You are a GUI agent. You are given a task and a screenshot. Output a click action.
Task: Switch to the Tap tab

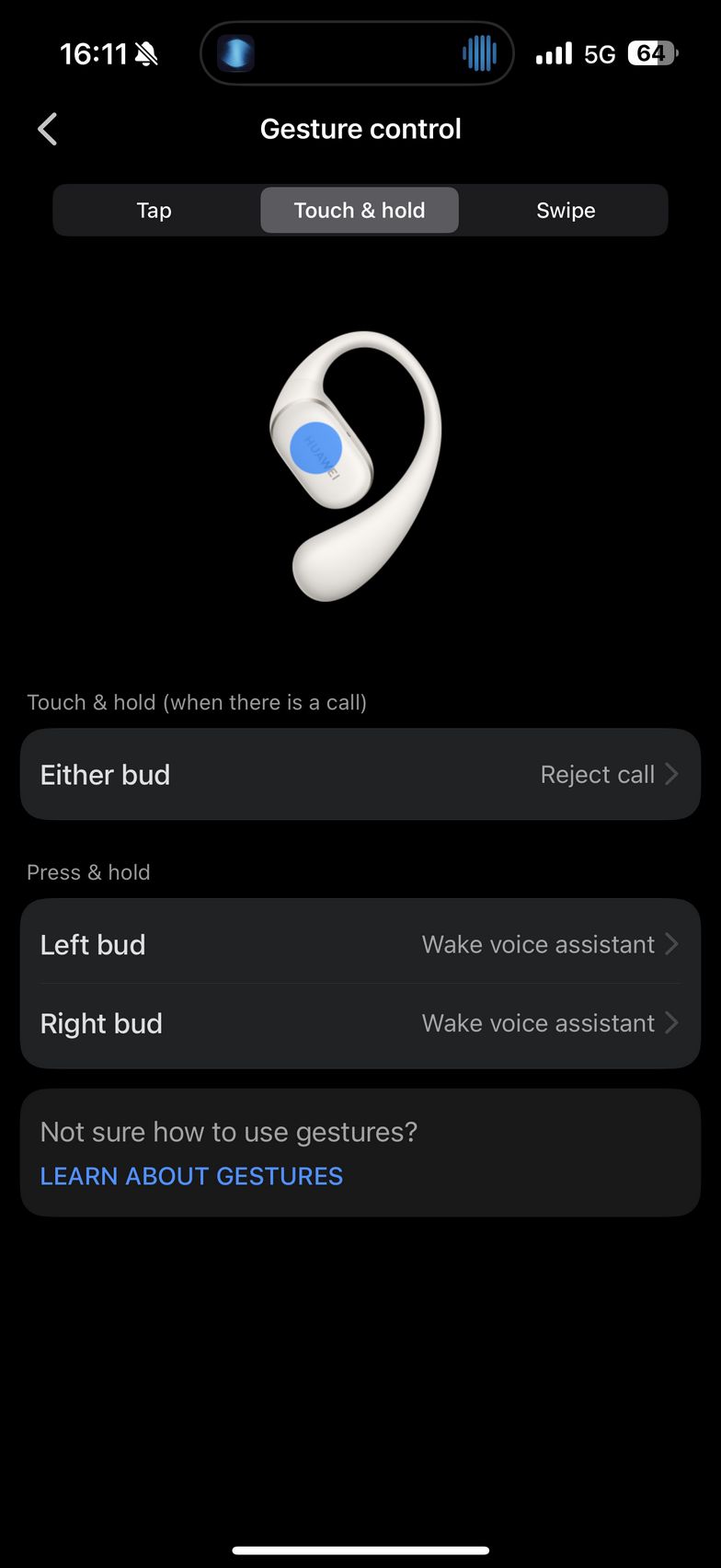coord(154,210)
